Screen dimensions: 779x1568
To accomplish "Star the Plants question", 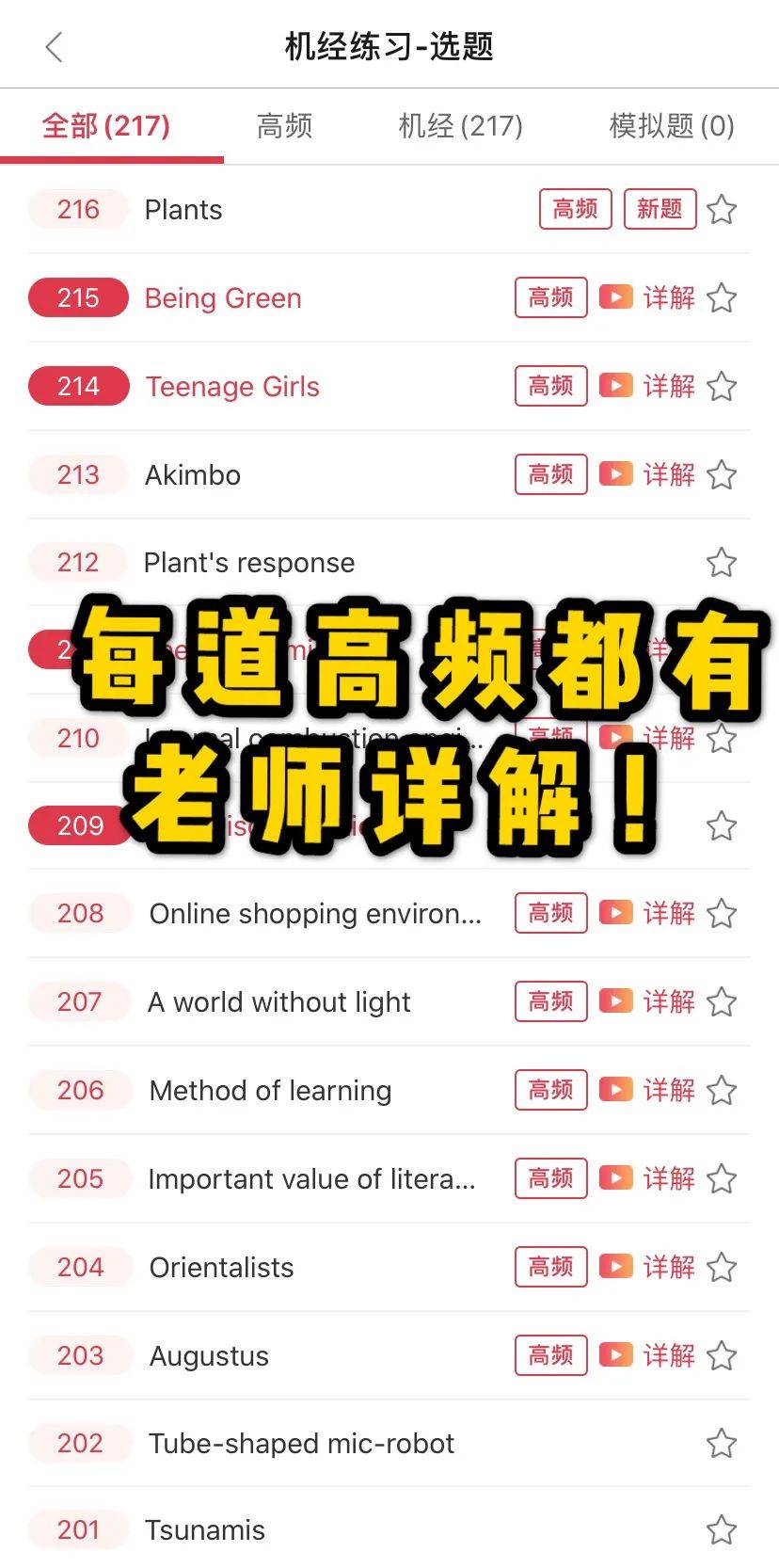I will click(x=722, y=210).
